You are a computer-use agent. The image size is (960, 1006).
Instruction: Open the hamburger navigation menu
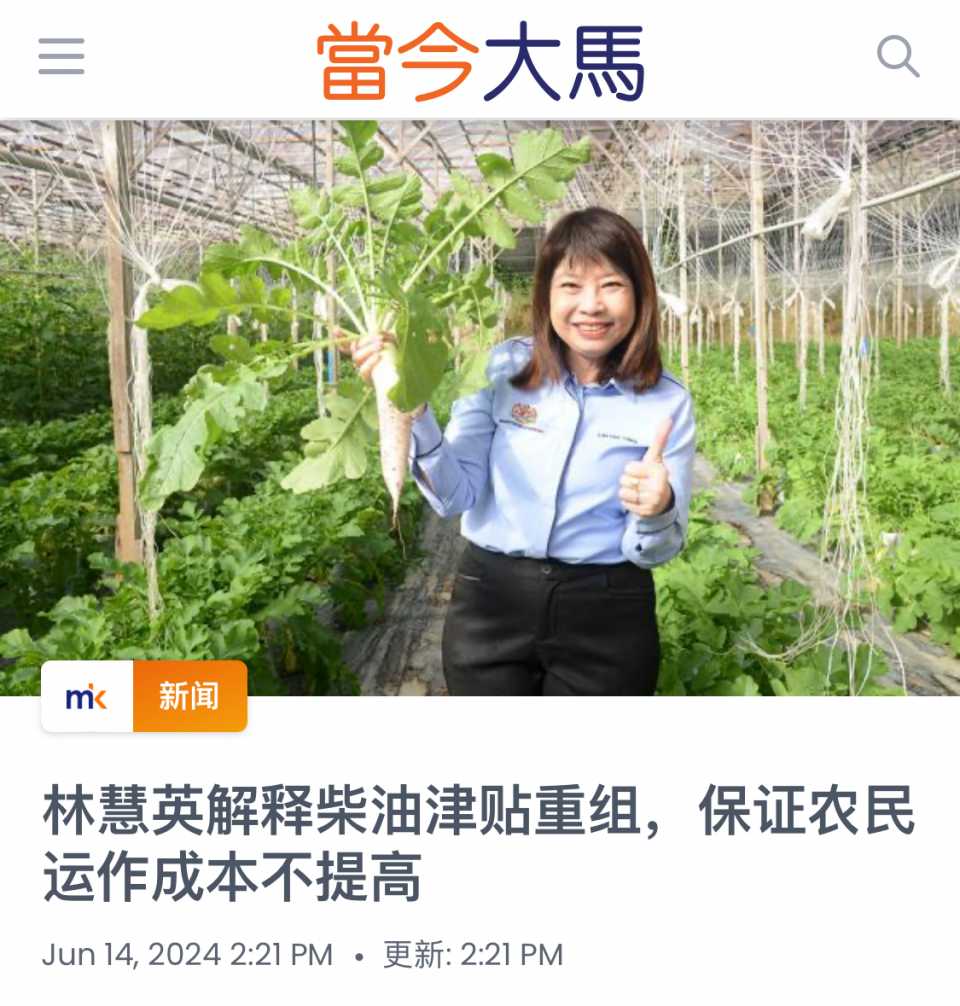point(61,57)
